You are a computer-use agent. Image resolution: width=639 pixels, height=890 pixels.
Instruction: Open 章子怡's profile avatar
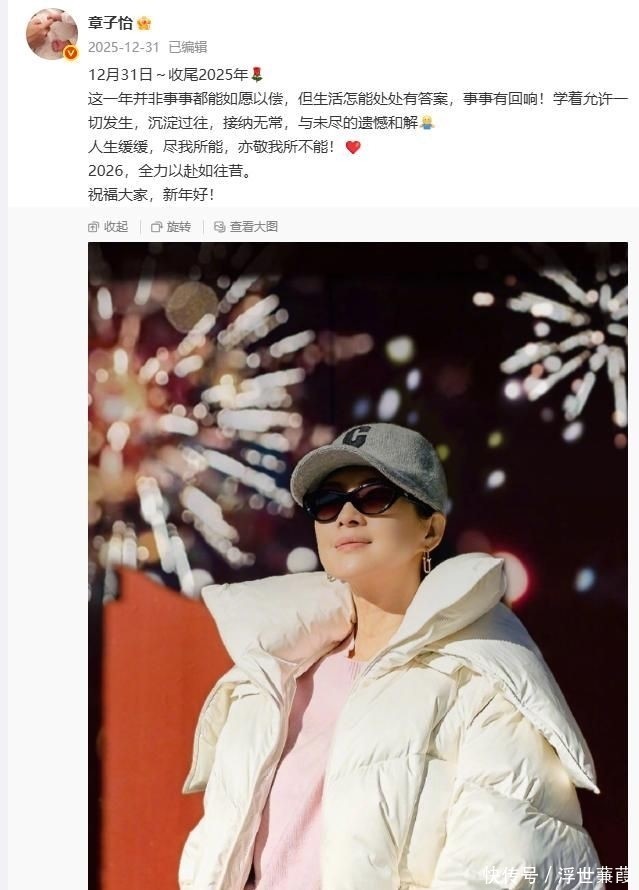(x=51, y=34)
